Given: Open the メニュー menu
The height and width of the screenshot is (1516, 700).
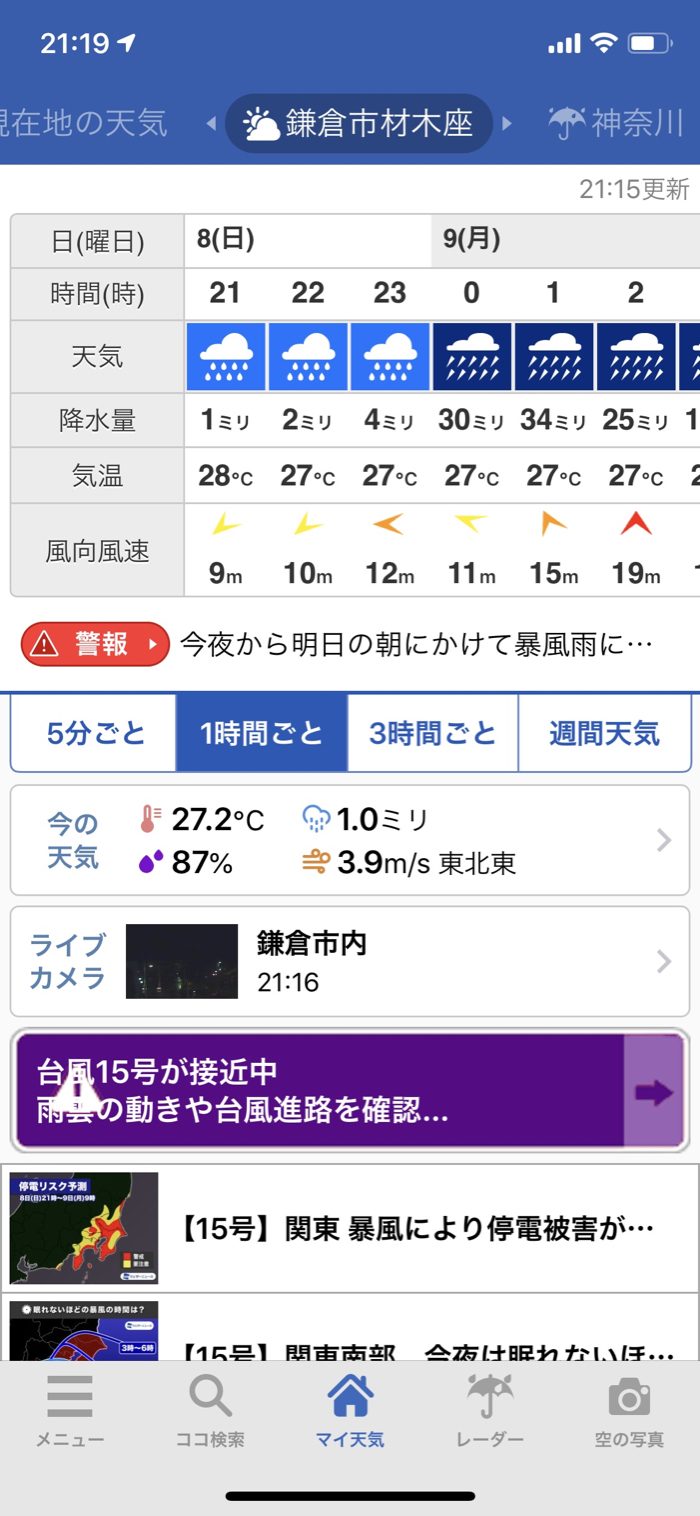Looking at the screenshot, I should coord(70,1411).
